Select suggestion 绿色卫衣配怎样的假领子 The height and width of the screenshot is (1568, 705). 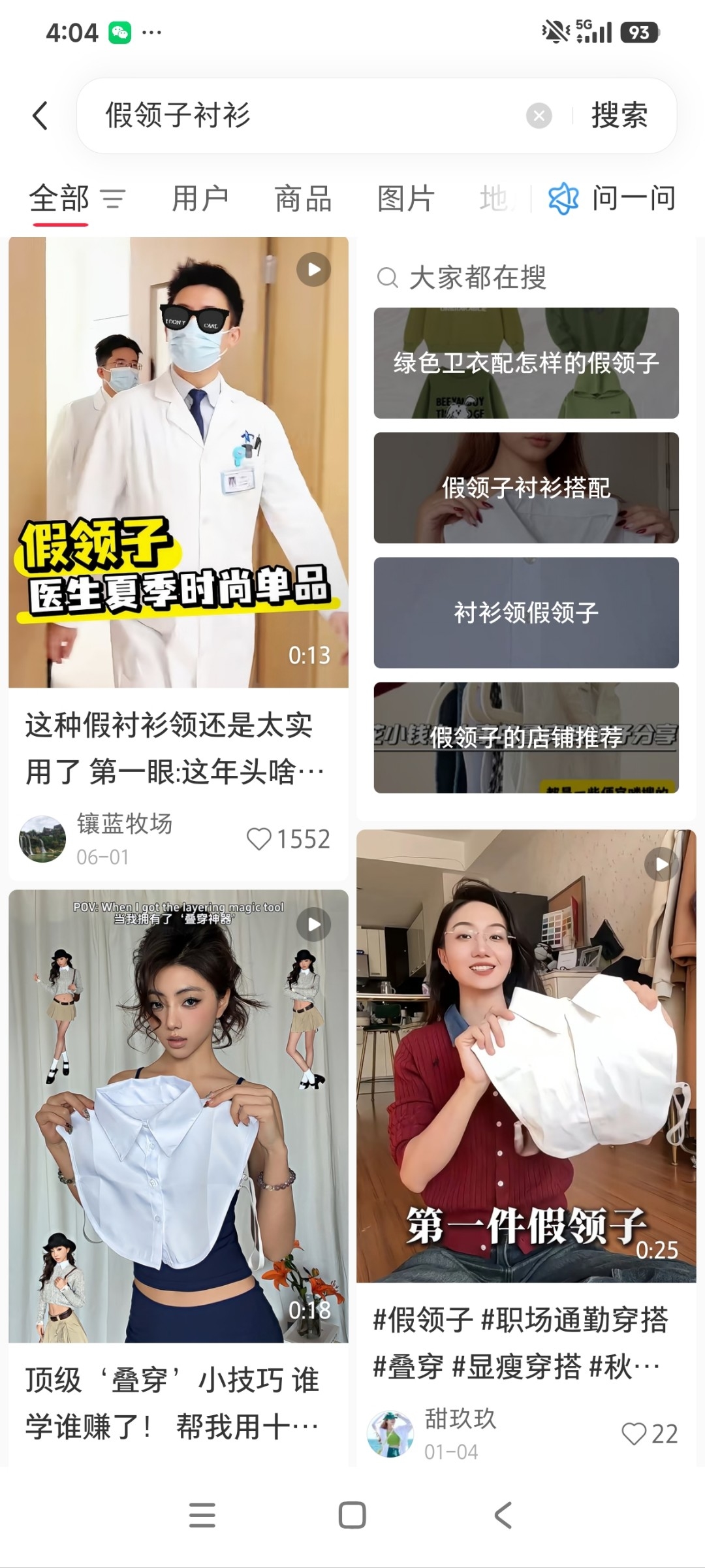[526, 362]
